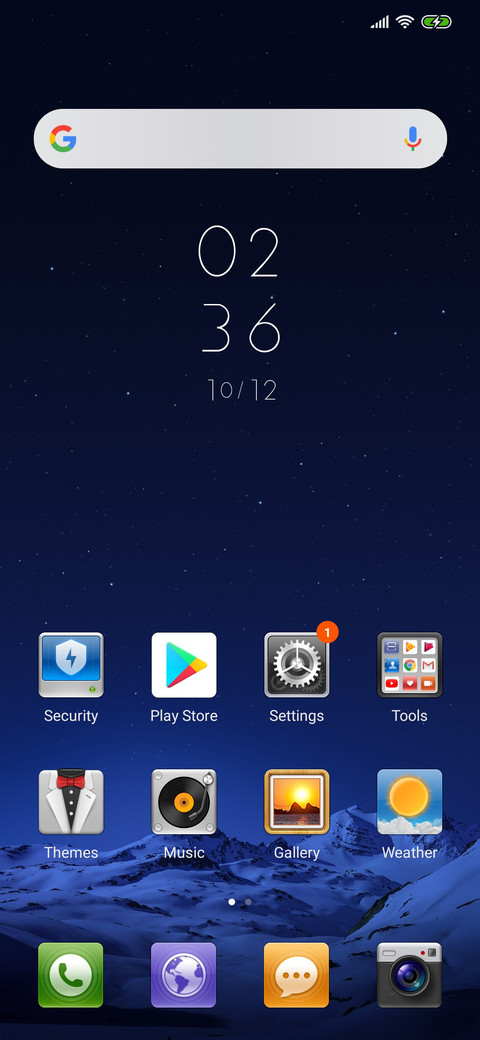
Task: Jump to the second home page dot
Action: [x=248, y=902]
